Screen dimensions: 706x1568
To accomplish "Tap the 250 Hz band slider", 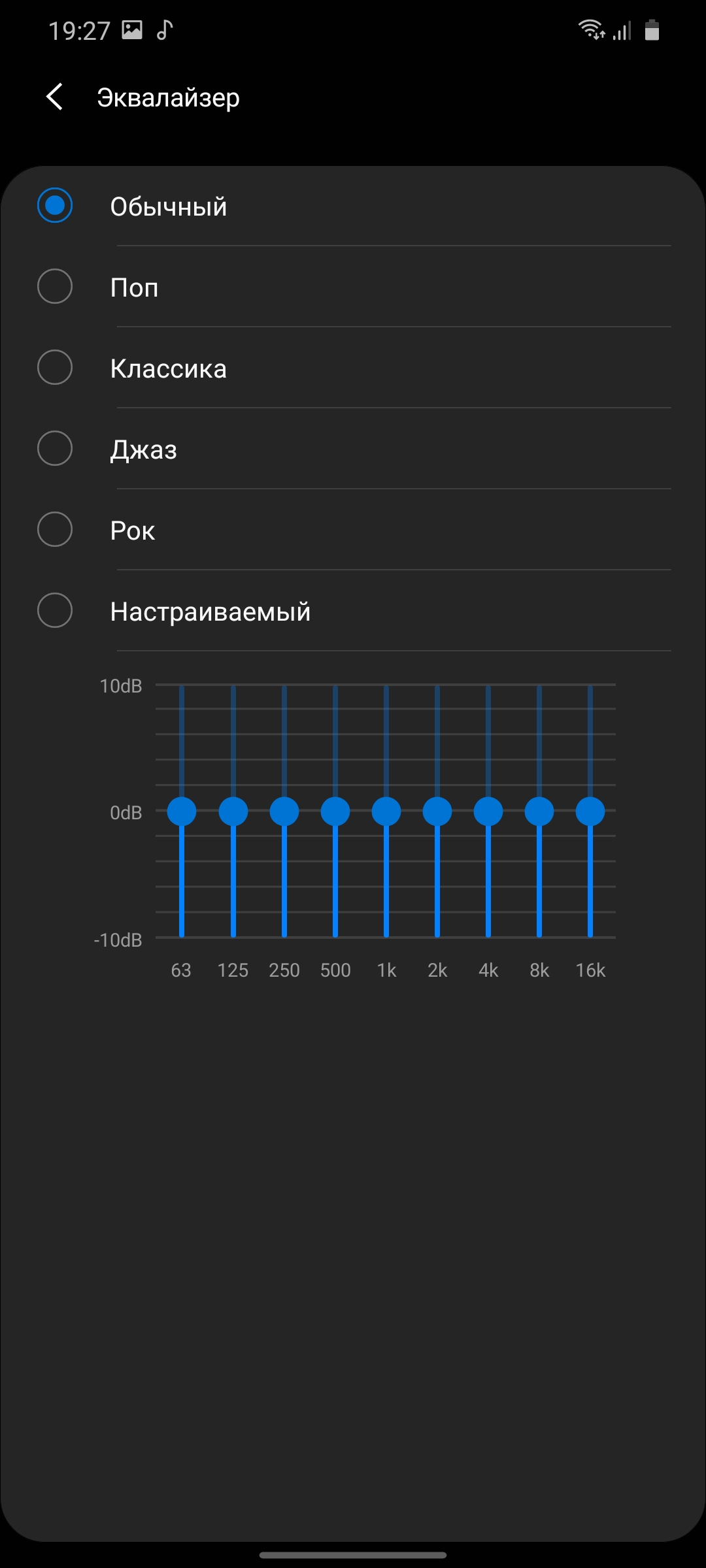I will (284, 811).
